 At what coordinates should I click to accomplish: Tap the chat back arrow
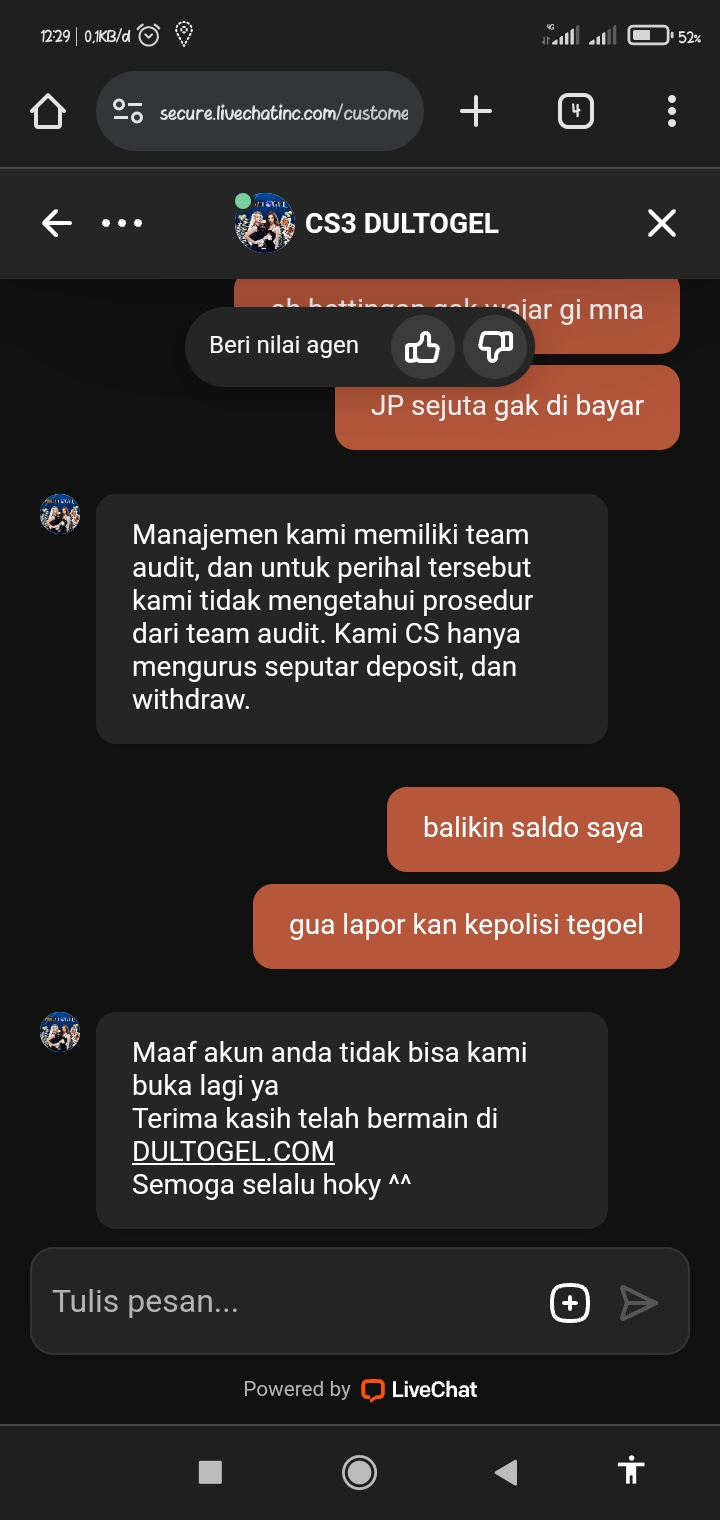pos(57,223)
